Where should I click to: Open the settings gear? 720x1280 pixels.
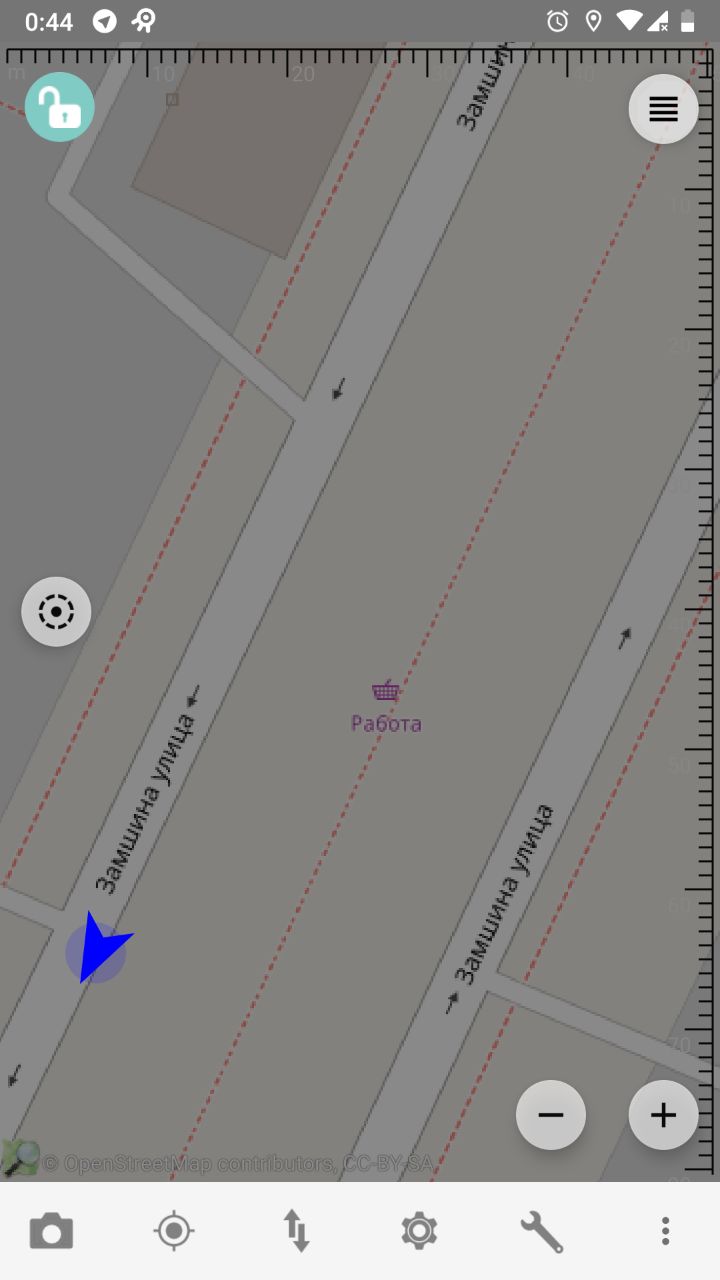pos(419,1231)
